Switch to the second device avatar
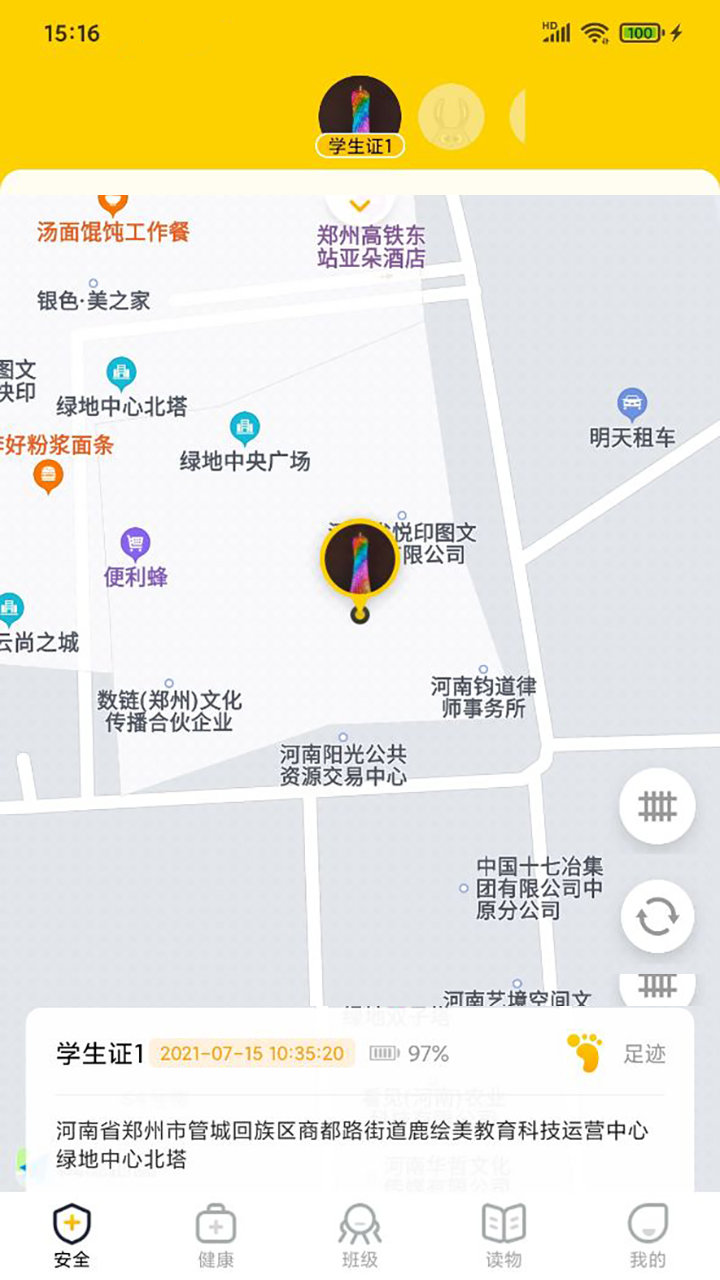The image size is (720, 1280). (452, 116)
